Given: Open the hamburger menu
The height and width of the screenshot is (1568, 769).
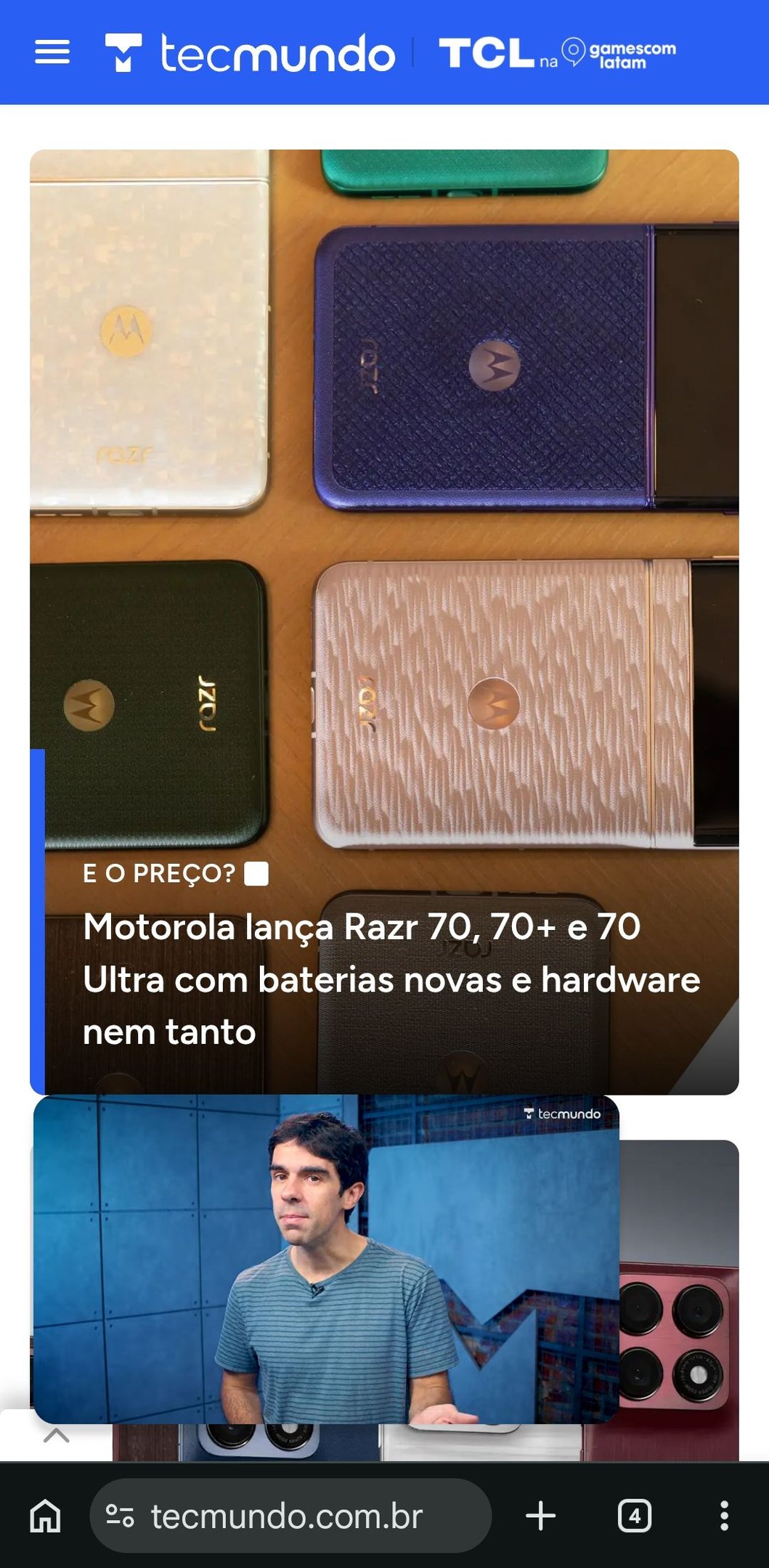Looking at the screenshot, I should [x=52, y=52].
